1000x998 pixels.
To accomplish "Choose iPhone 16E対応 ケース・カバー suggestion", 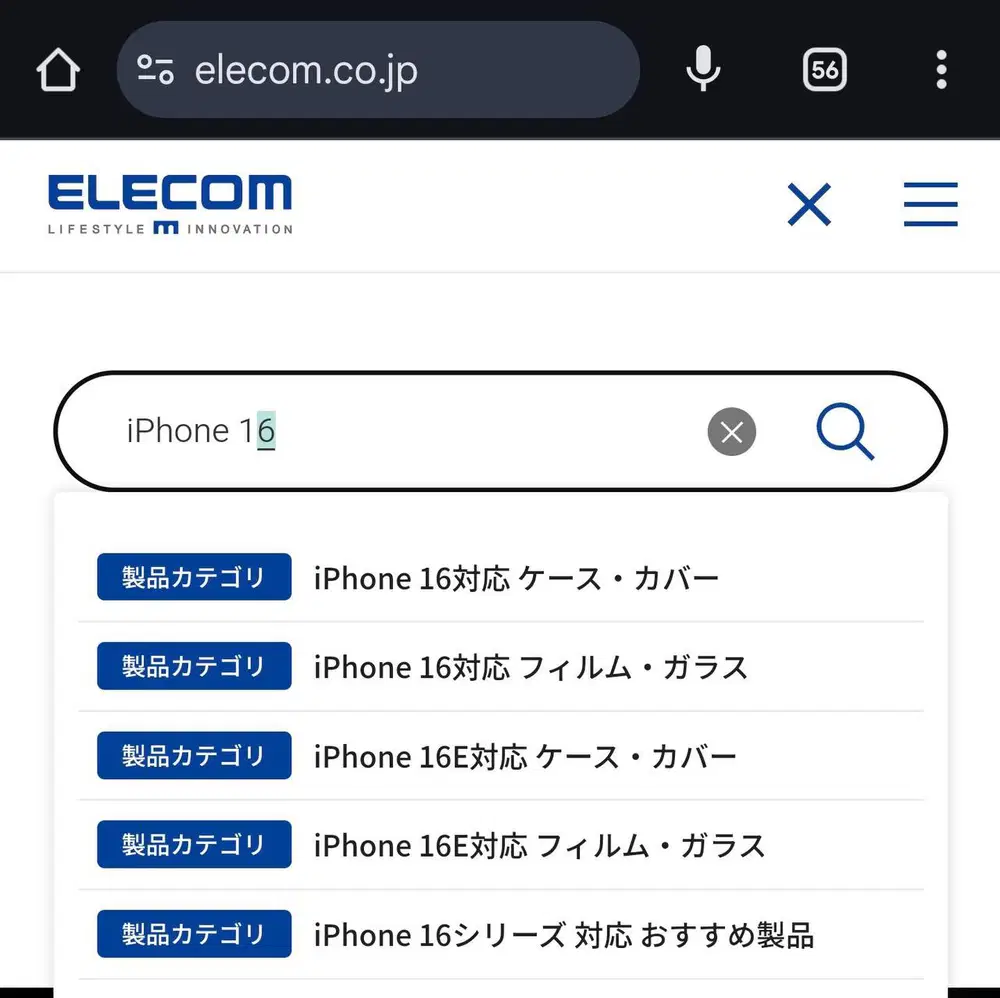I will pyautogui.click(x=525, y=756).
